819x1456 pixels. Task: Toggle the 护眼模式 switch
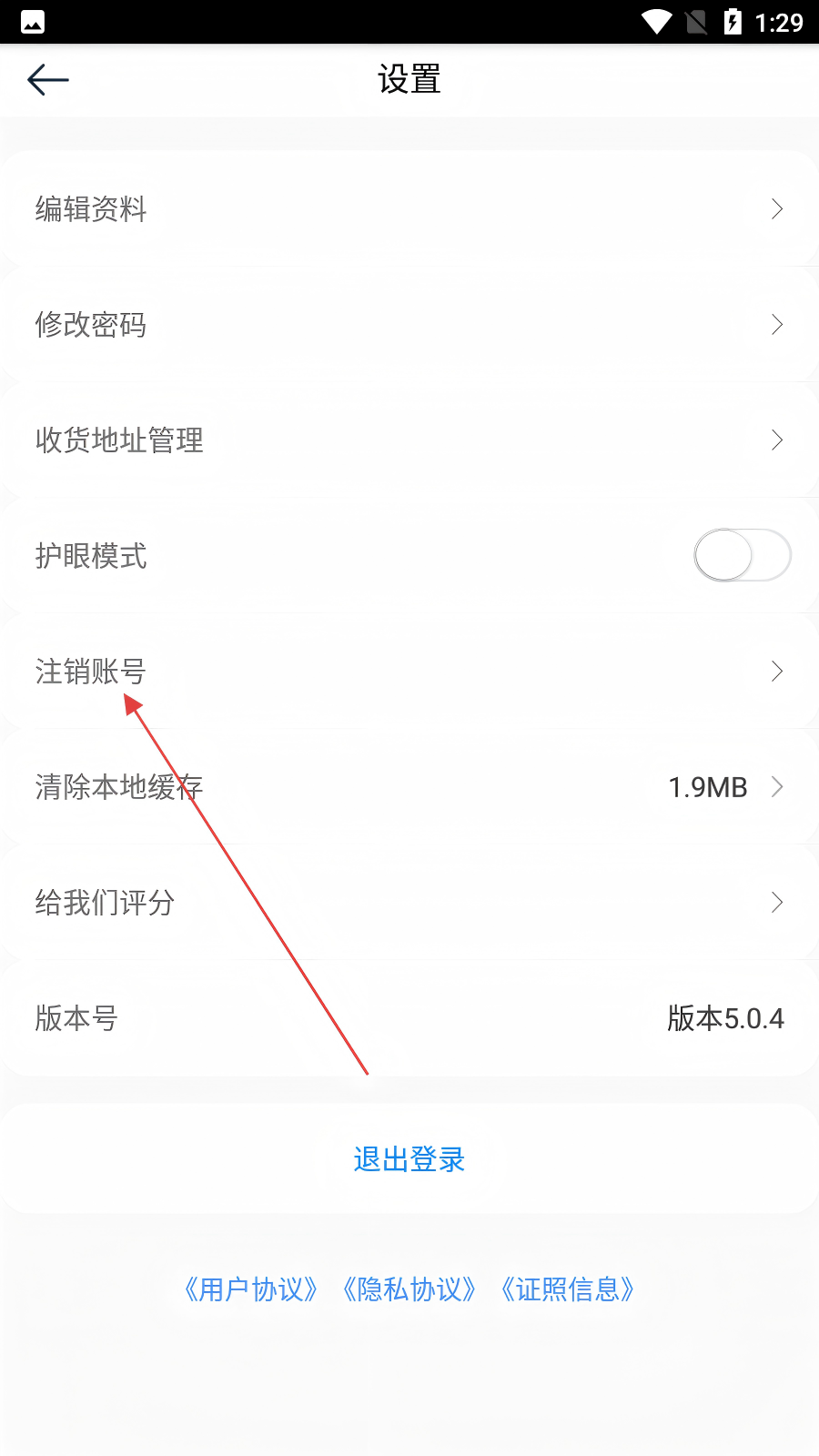point(742,555)
